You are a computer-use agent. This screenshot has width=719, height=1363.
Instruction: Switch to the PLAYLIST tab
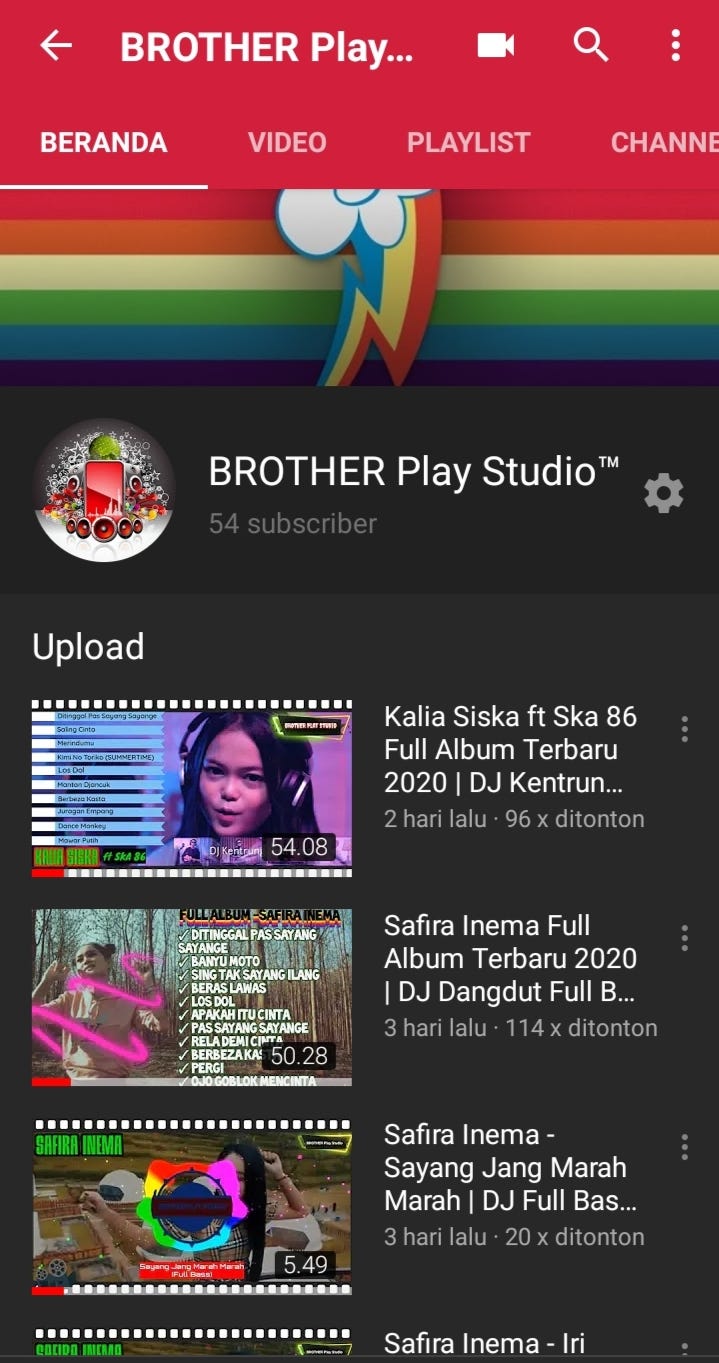tap(468, 142)
